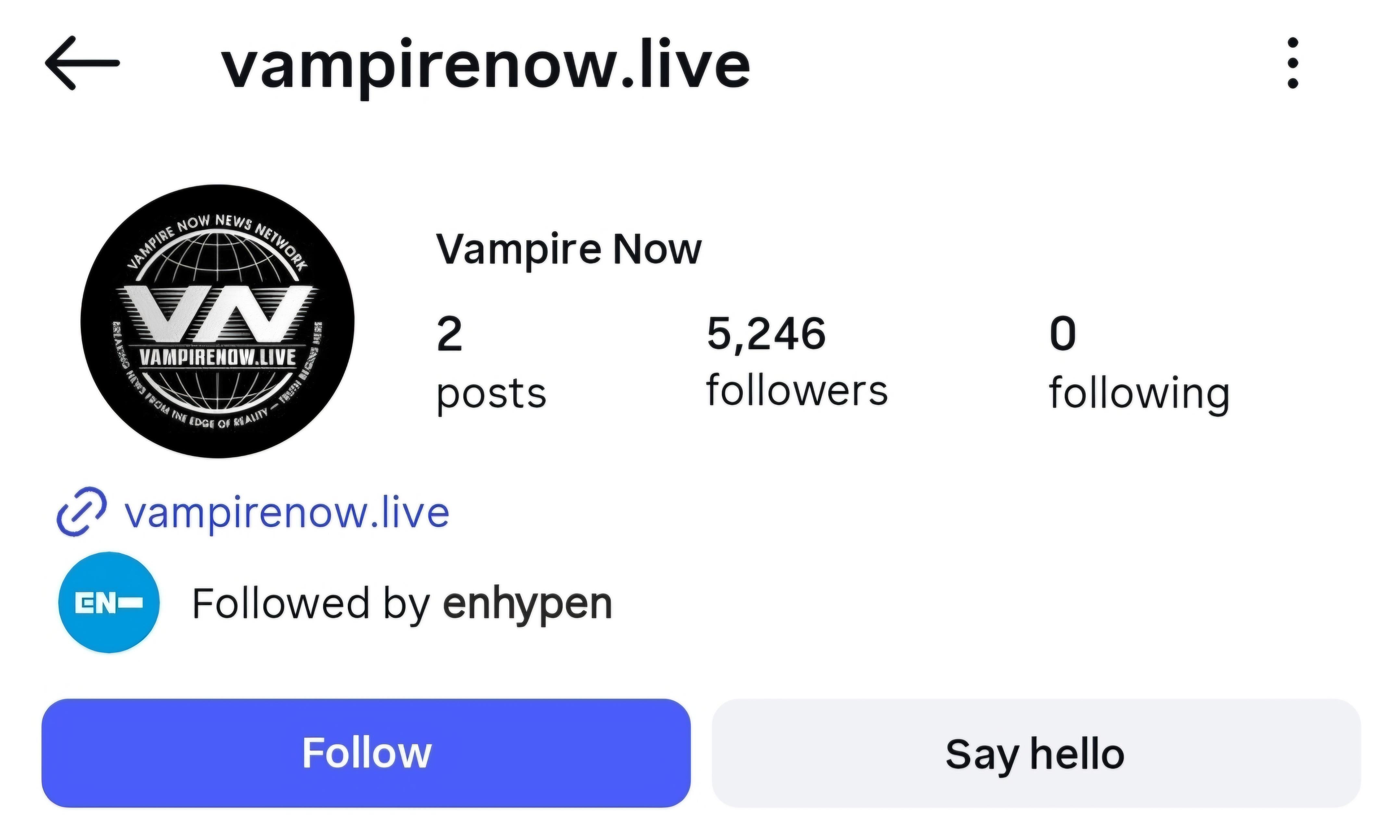The width and height of the screenshot is (1400, 840).
Task: Open the 0 following list
Action: (x=1138, y=362)
